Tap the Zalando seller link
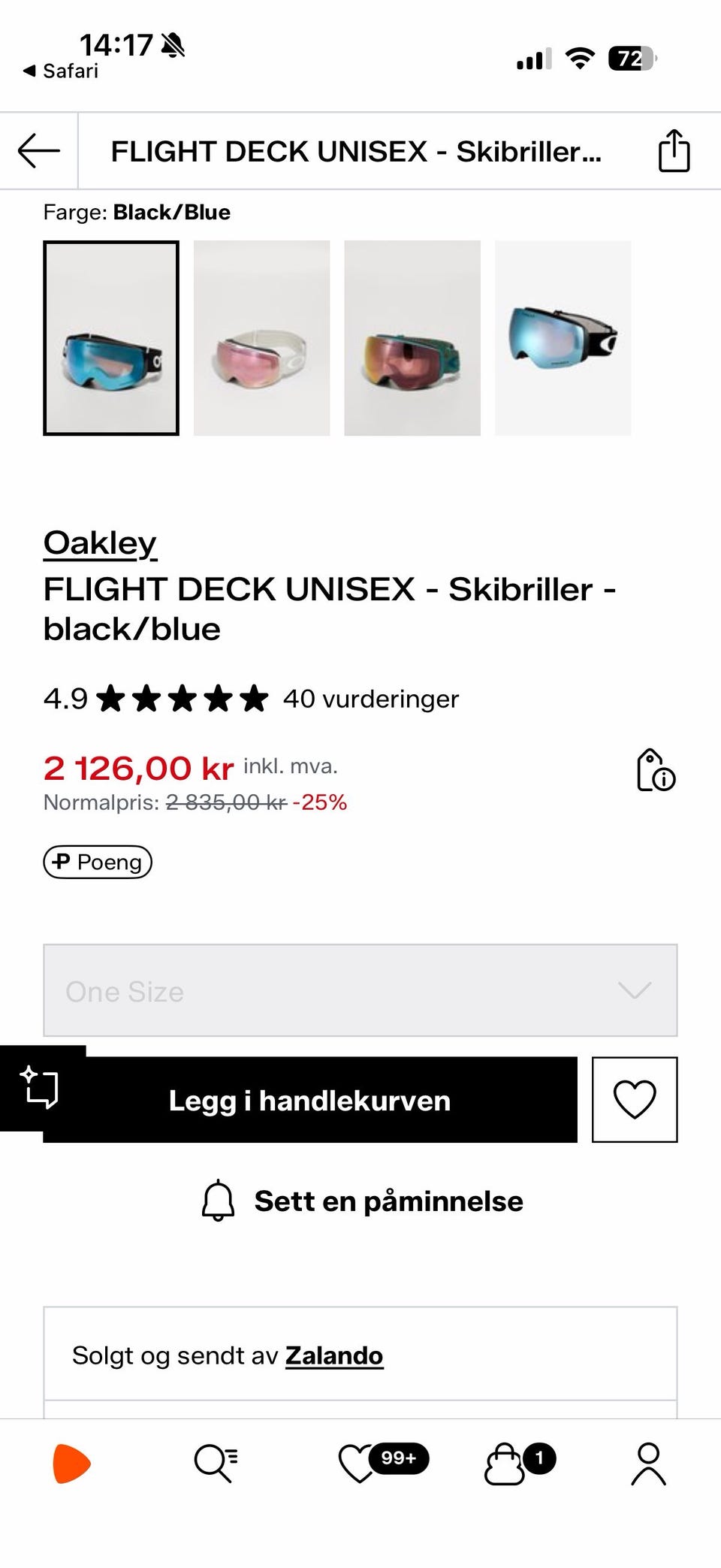This screenshot has width=721, height=1568. 333,1356
